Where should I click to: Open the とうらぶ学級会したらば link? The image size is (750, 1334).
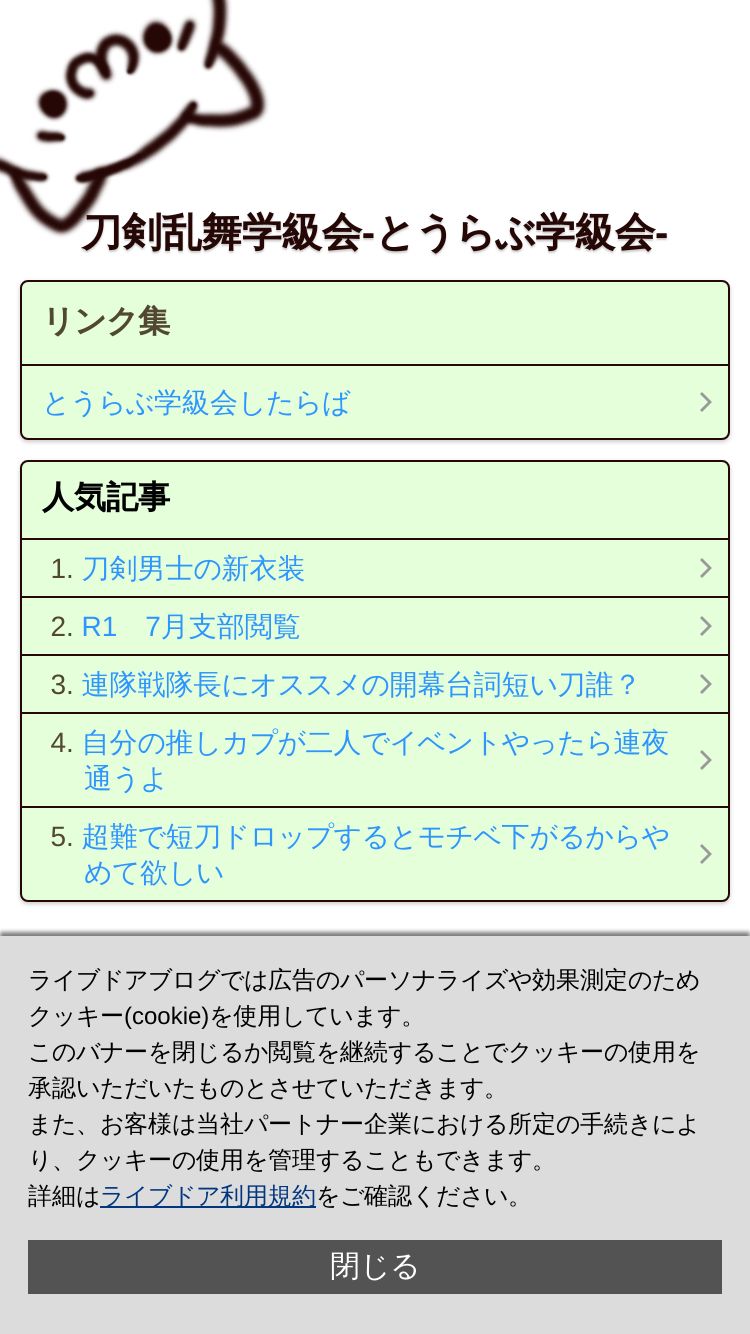(x=375, y=402)
